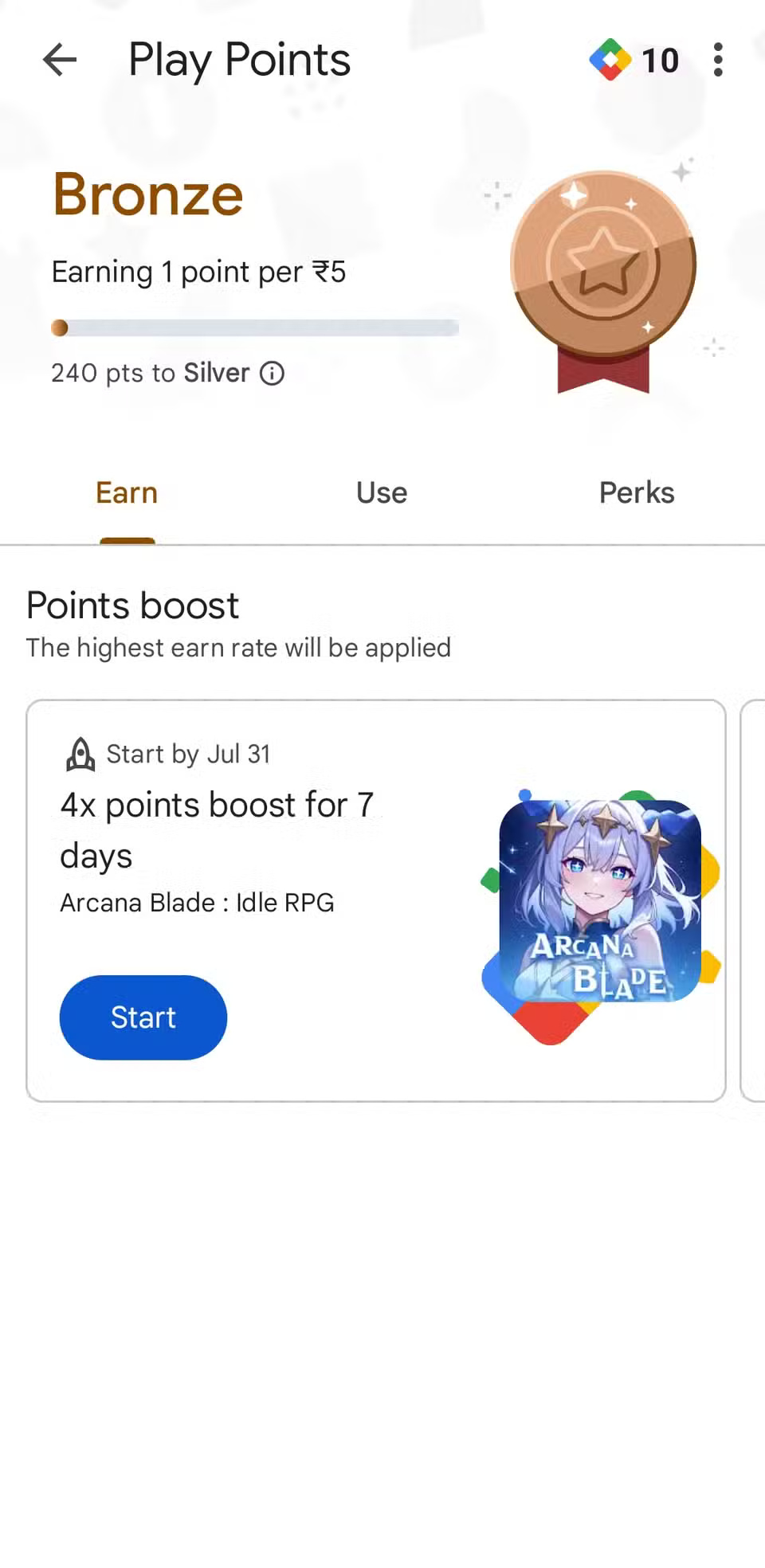Screen dimensions: 765x1568
Task: Switch to the Perks tab
Action: (x=636, y=492)
